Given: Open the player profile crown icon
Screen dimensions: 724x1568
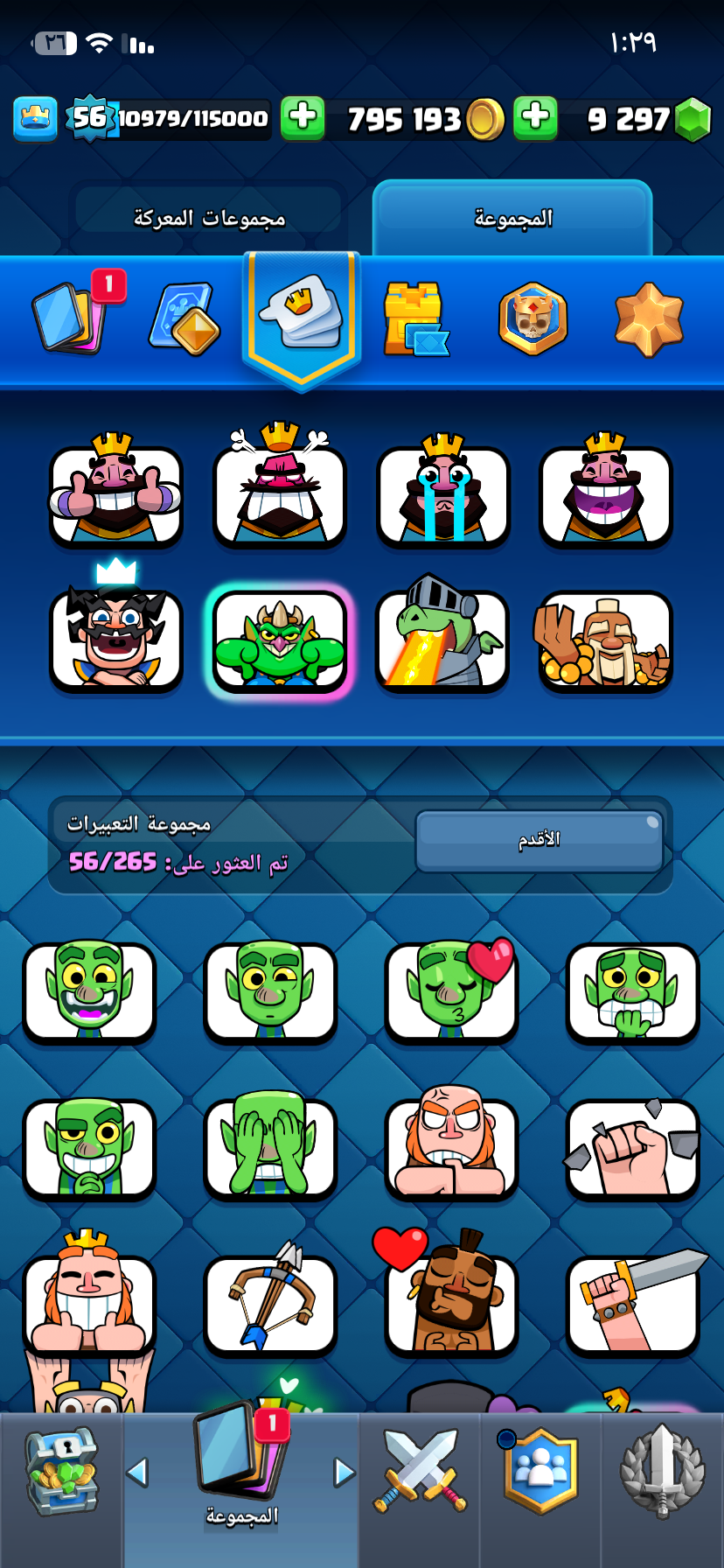Looking at the screenshot, I should 35,118.
